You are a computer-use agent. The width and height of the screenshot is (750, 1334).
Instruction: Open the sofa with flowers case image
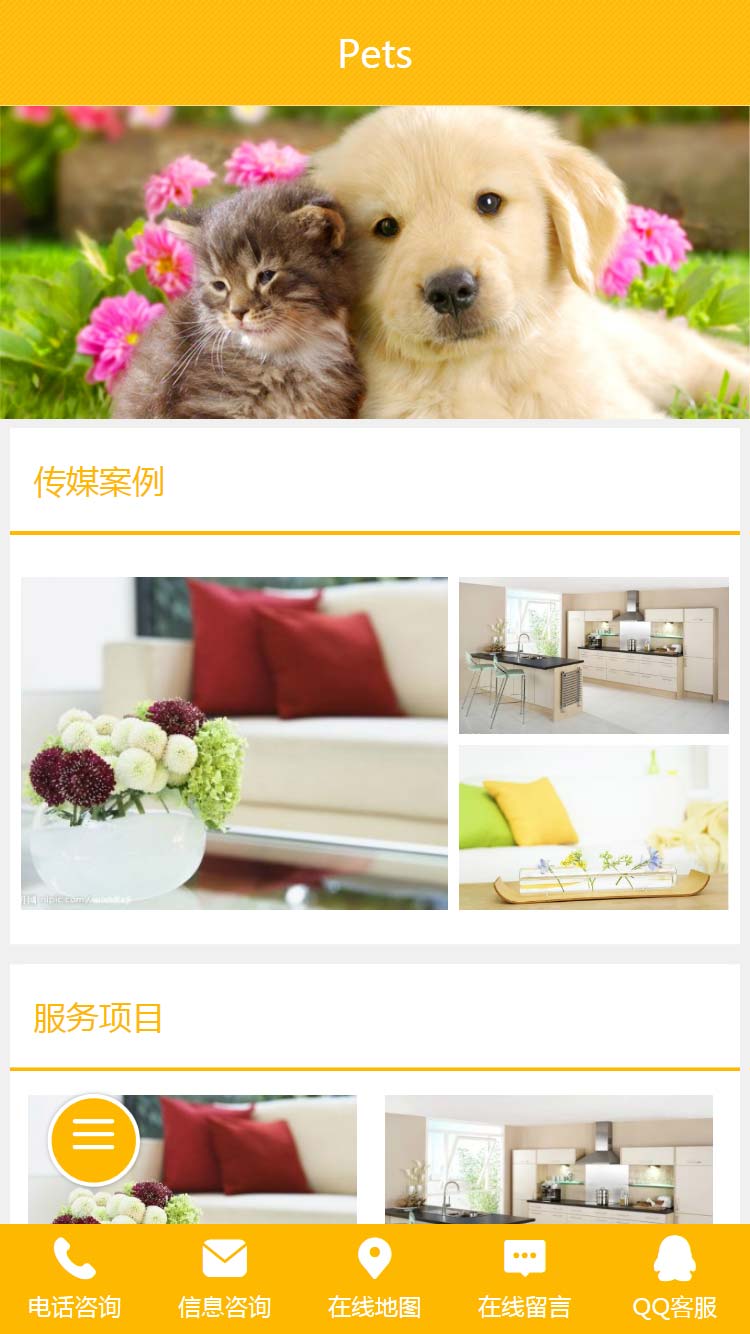coord(234,743)
